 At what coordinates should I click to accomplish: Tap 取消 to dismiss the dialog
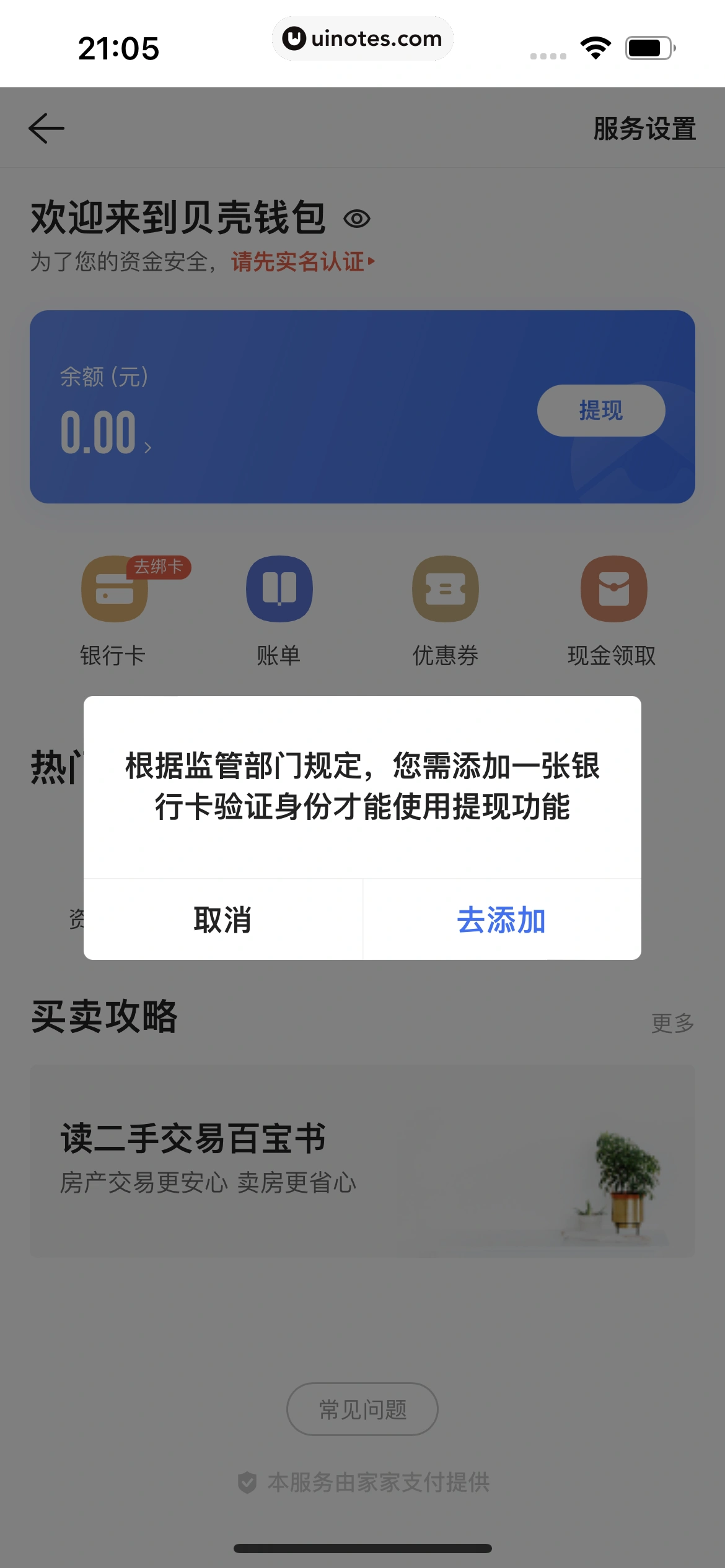pos(222,920)
